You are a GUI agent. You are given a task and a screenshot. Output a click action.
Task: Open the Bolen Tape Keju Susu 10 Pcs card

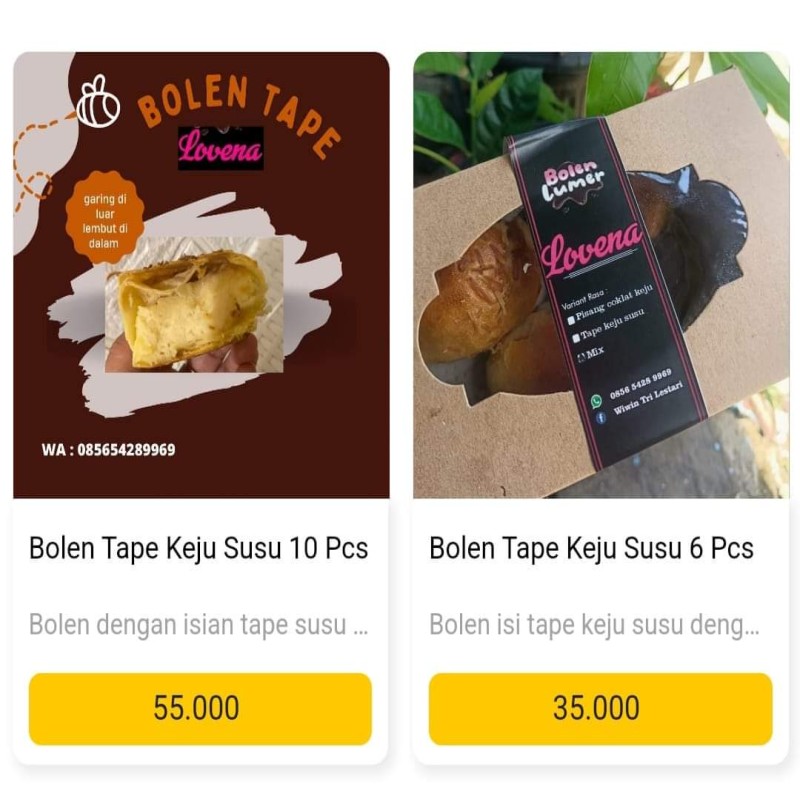click(199, 548)
